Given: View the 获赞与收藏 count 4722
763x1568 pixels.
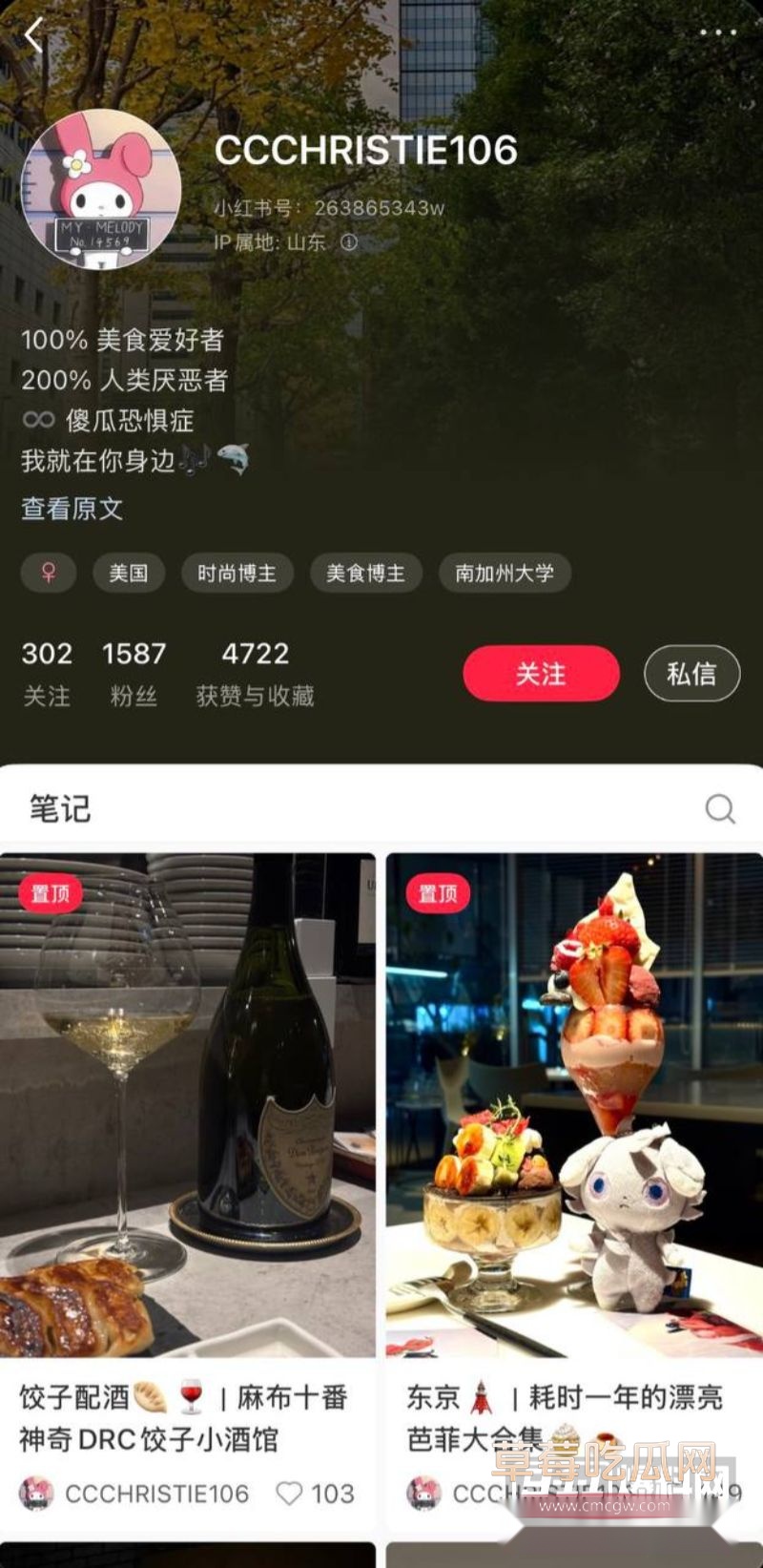Looking at the screenshot, I should point(256,668).
